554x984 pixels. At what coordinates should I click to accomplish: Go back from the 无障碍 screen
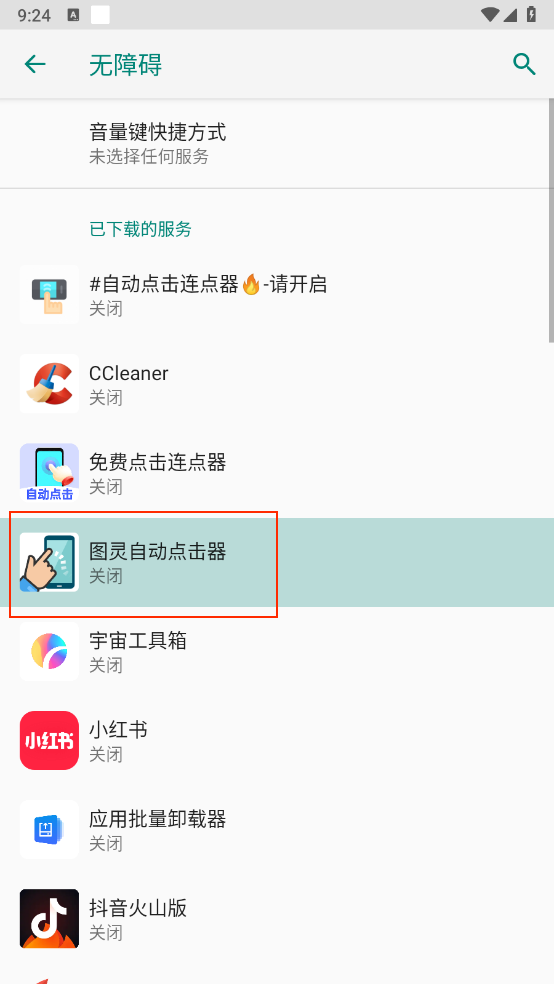coord(35,64)
